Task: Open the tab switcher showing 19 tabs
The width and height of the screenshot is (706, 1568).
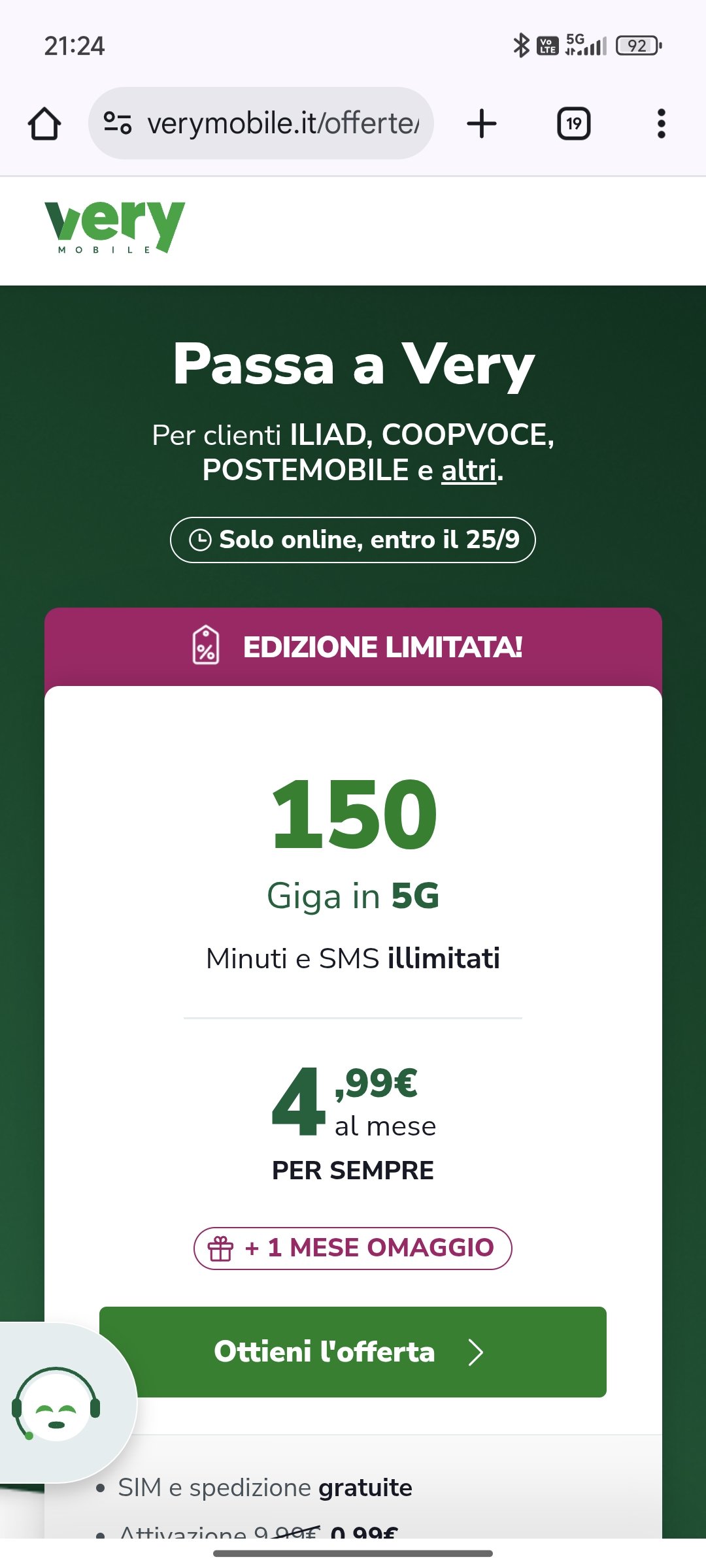Action: coord(573,123)
